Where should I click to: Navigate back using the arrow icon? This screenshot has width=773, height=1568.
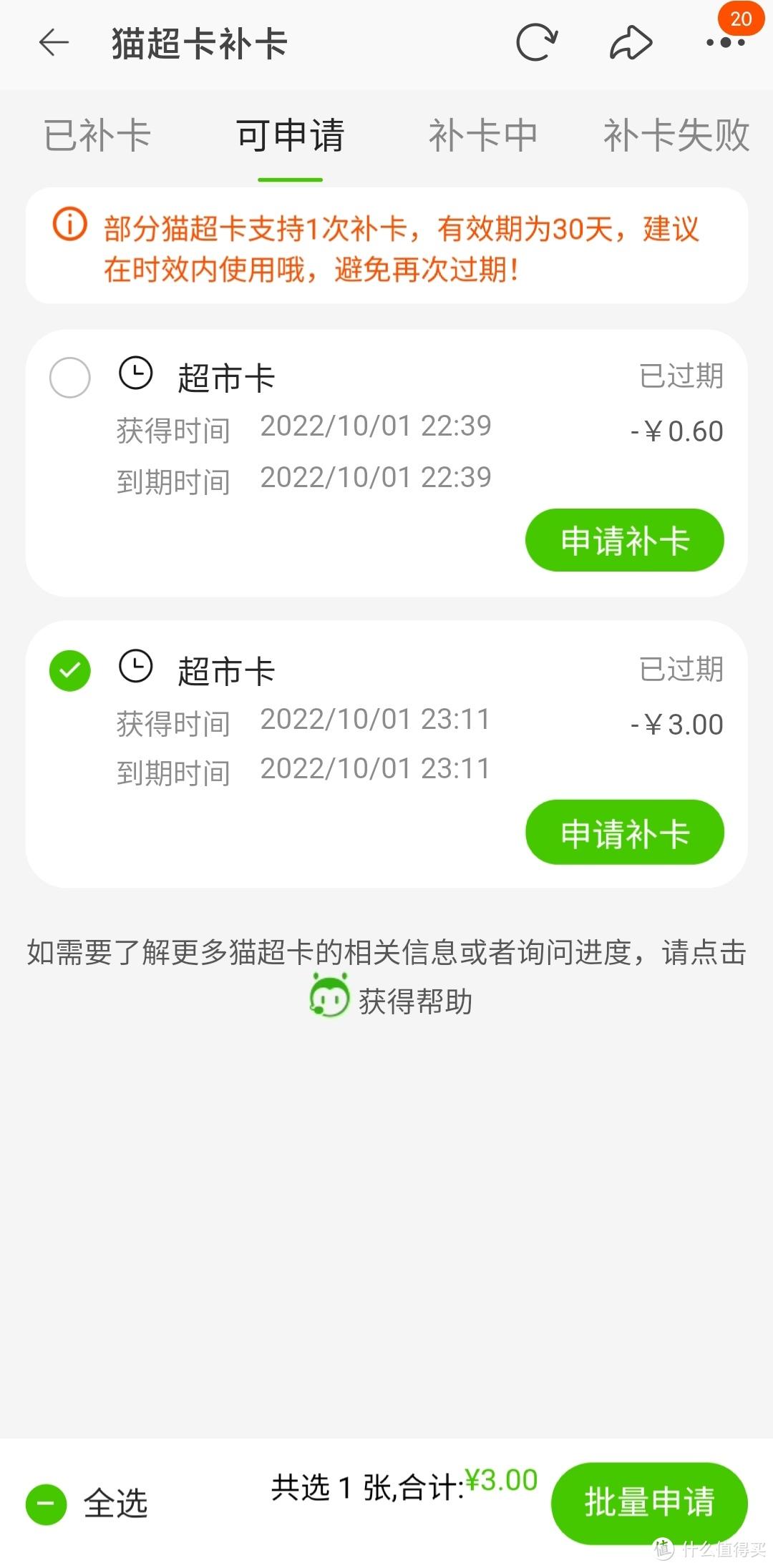click(54, 43)
